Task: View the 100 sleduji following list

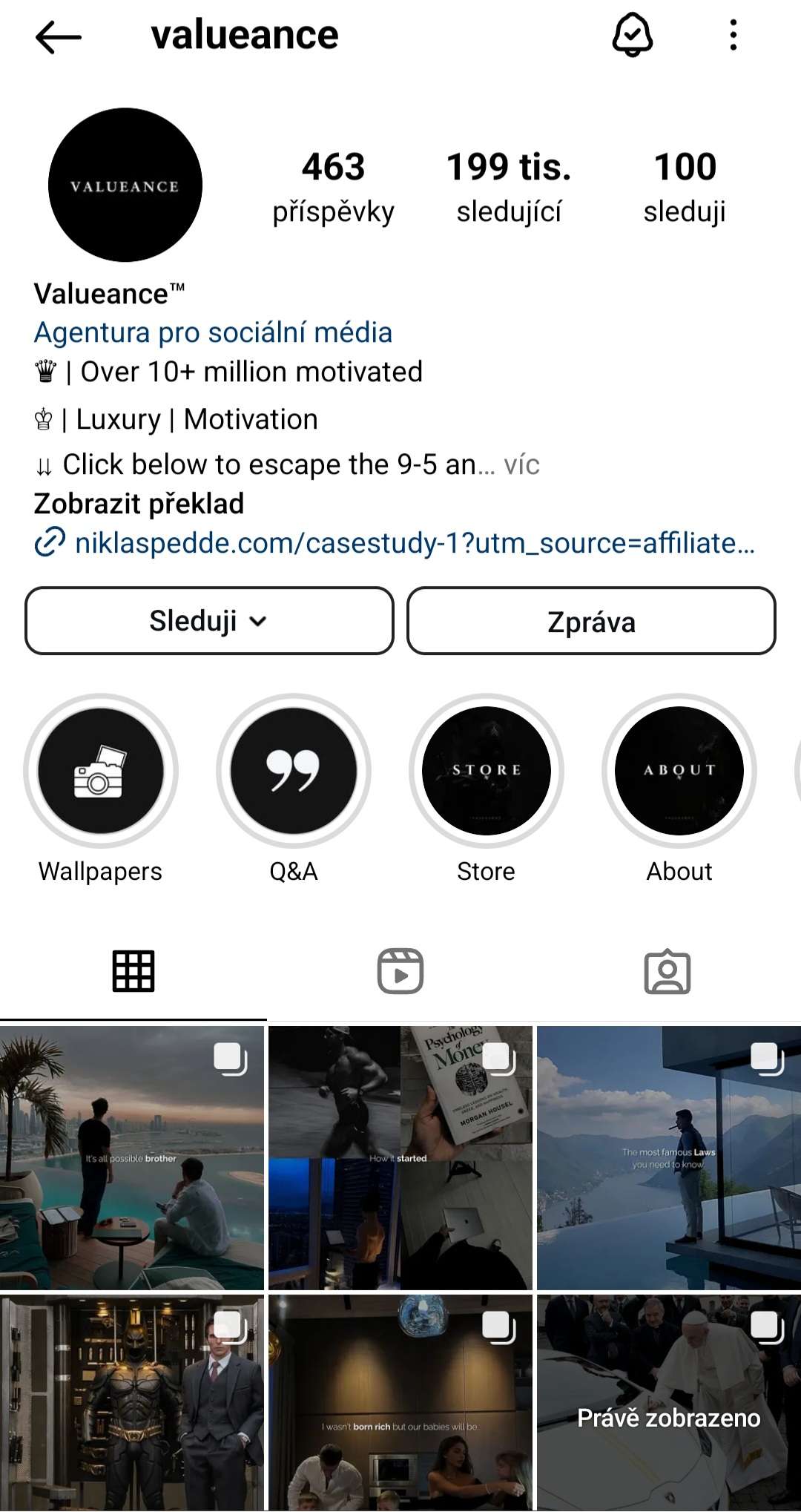Action: tap(685, 187)
